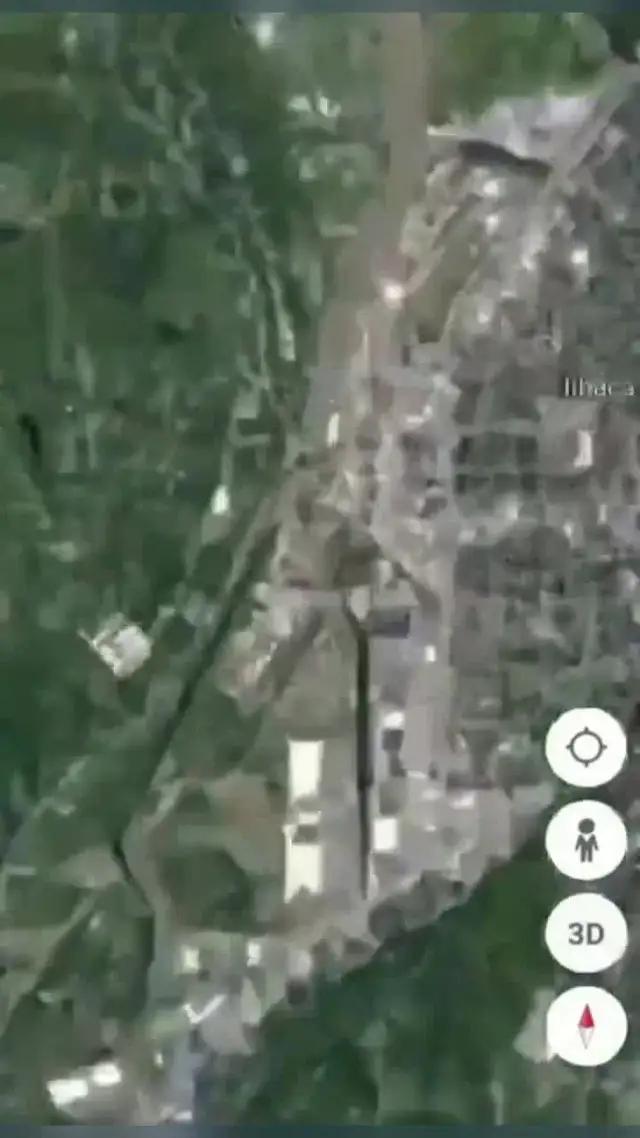The width and height of the screenshot is (640, 1138).
Task: Switch the map to 3D view
Action: (586, 933)
